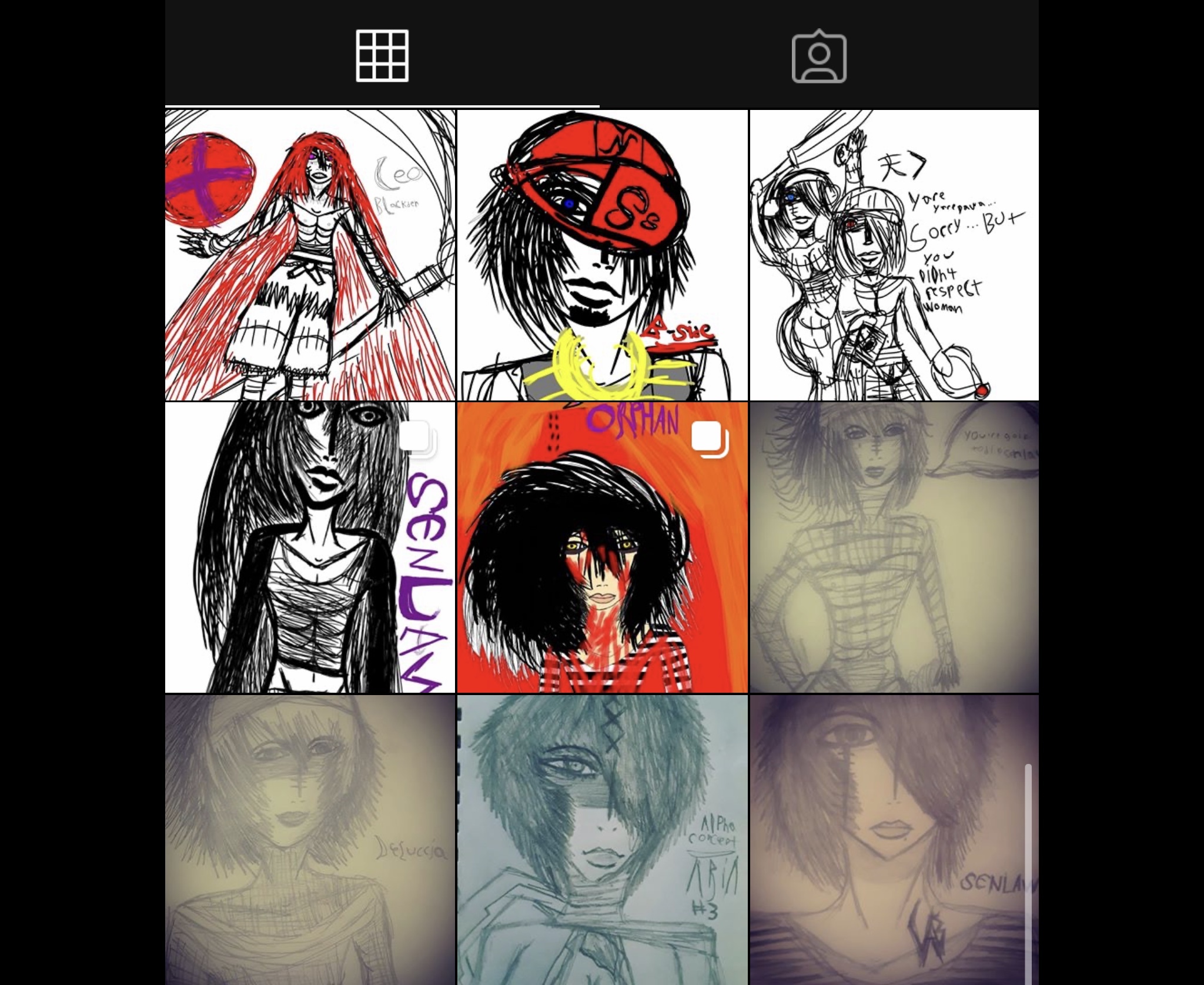Open the orange Orphan drawing post
The width and height of the screenshot is (1204, 985).
coord(602,547)
